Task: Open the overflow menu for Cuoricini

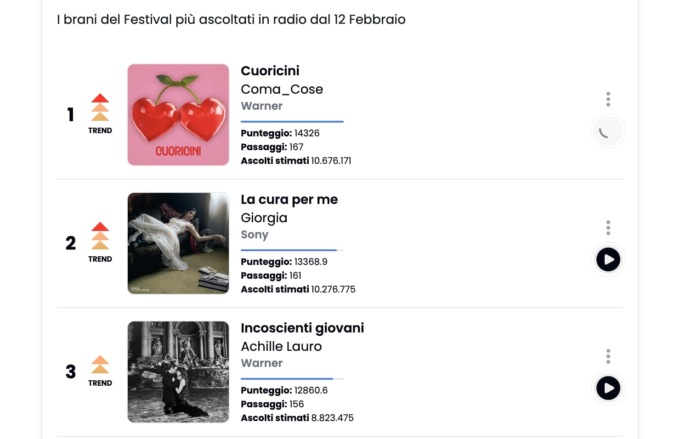Action: [x=608, y=99]
